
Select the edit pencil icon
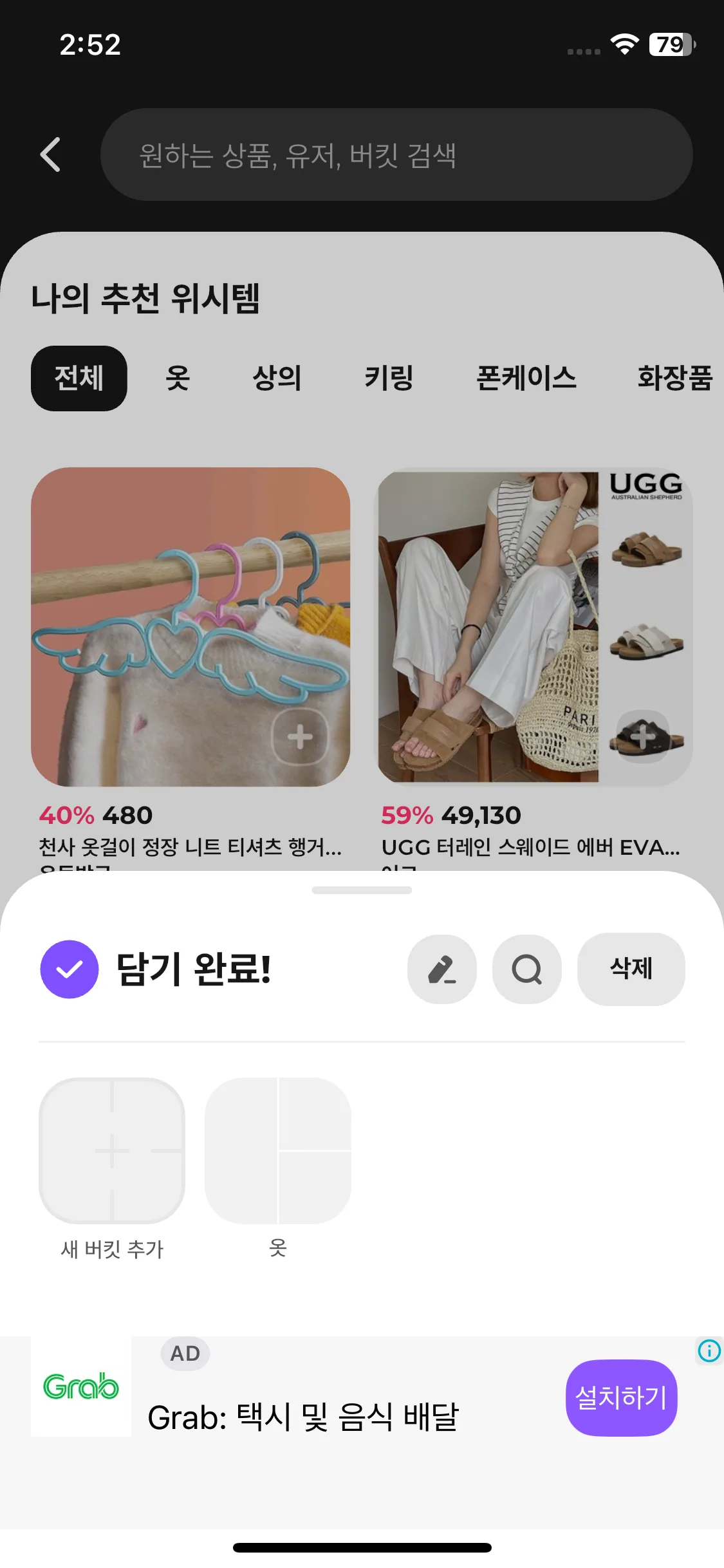click(x=441, y=969)
